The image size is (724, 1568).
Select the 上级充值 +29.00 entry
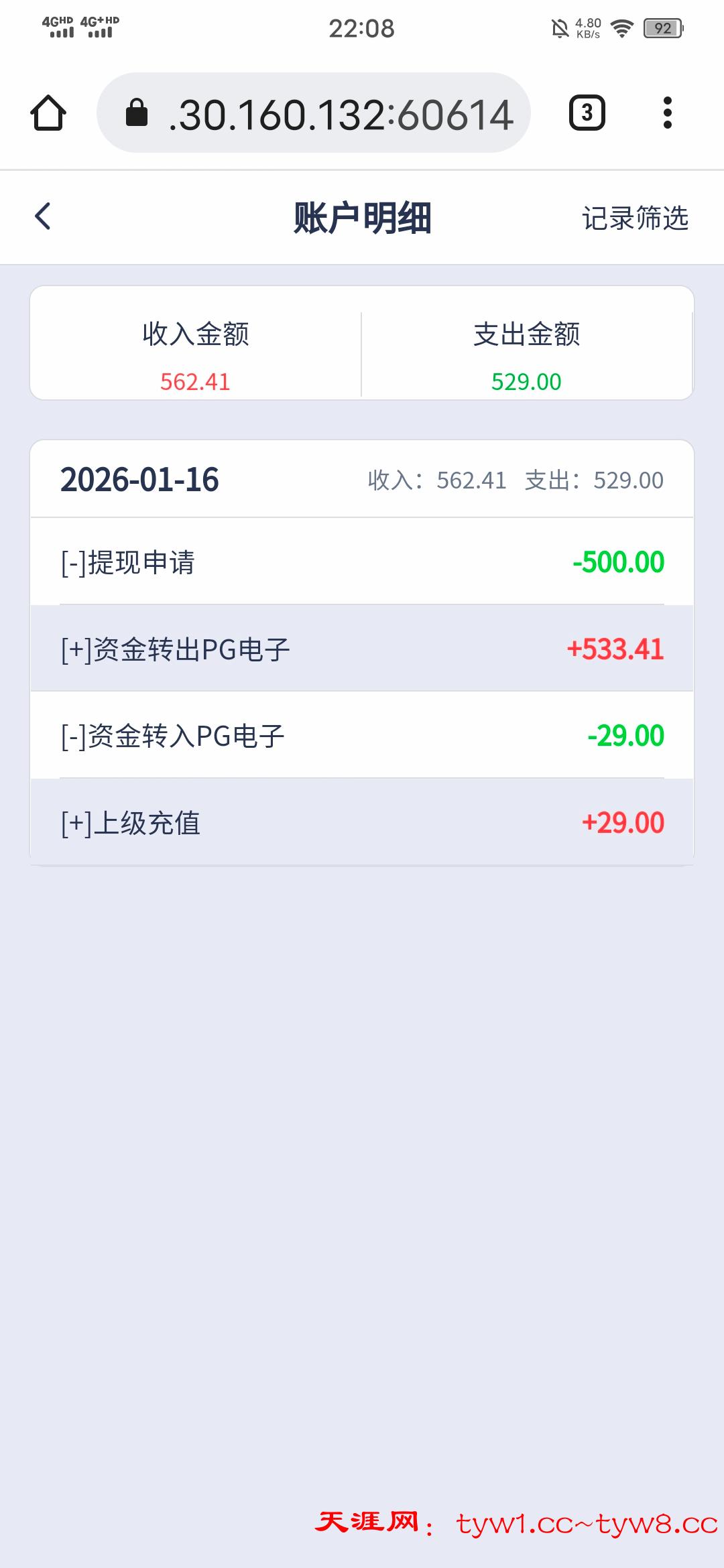point(362,822)
